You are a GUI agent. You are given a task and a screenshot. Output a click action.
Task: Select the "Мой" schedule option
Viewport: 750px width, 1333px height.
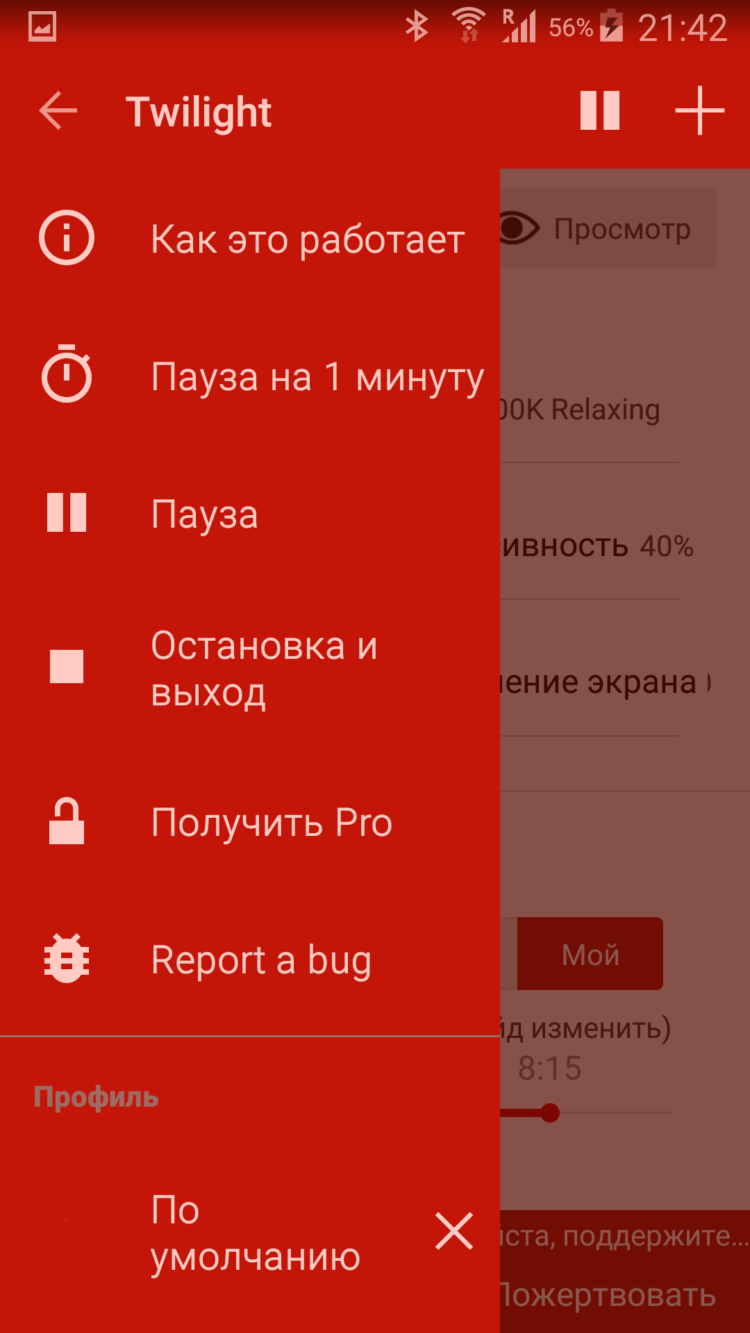[590, 954]
